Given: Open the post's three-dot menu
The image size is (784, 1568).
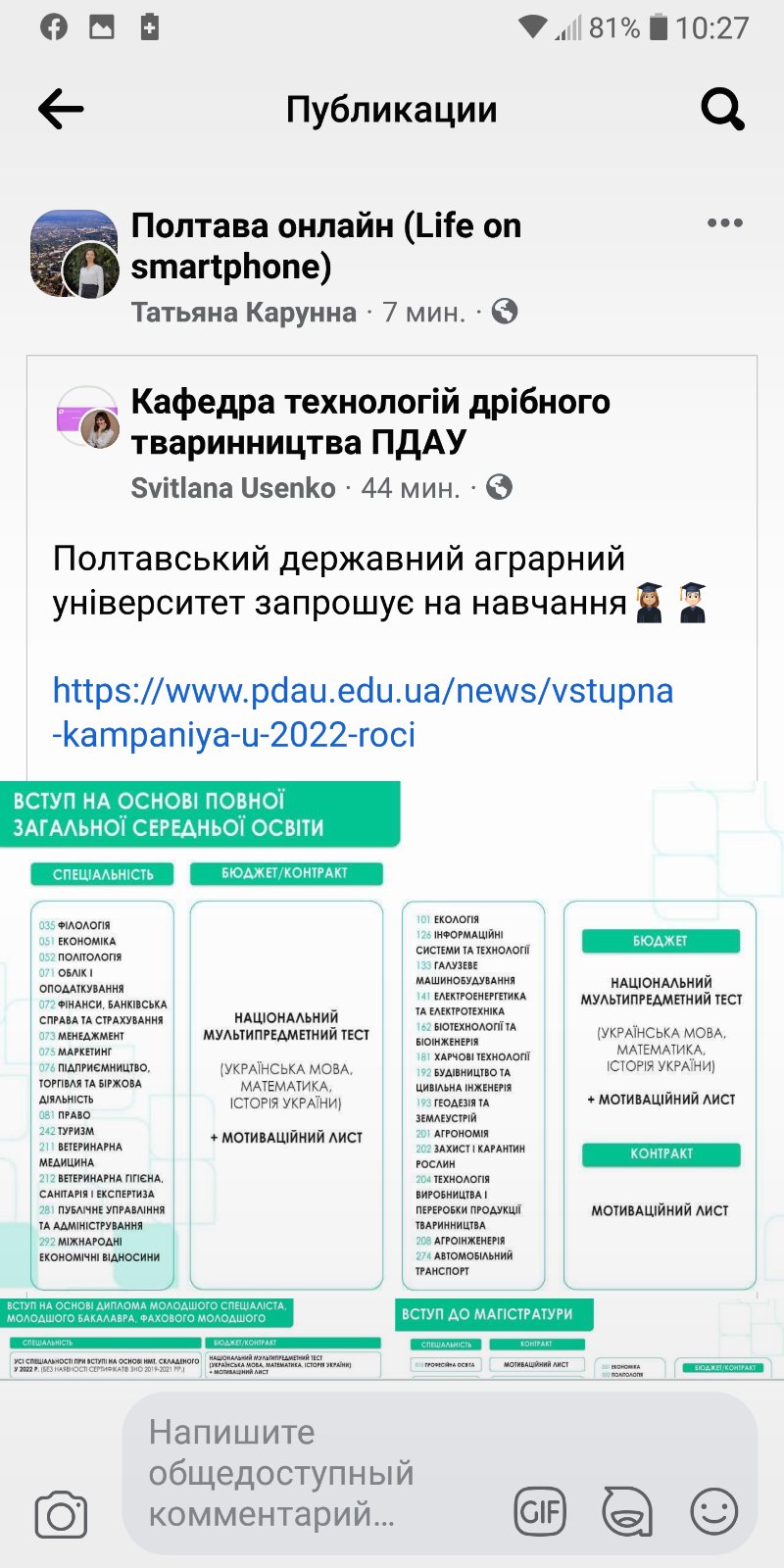Looking at the screenshot, I should (x=725, y=223).
